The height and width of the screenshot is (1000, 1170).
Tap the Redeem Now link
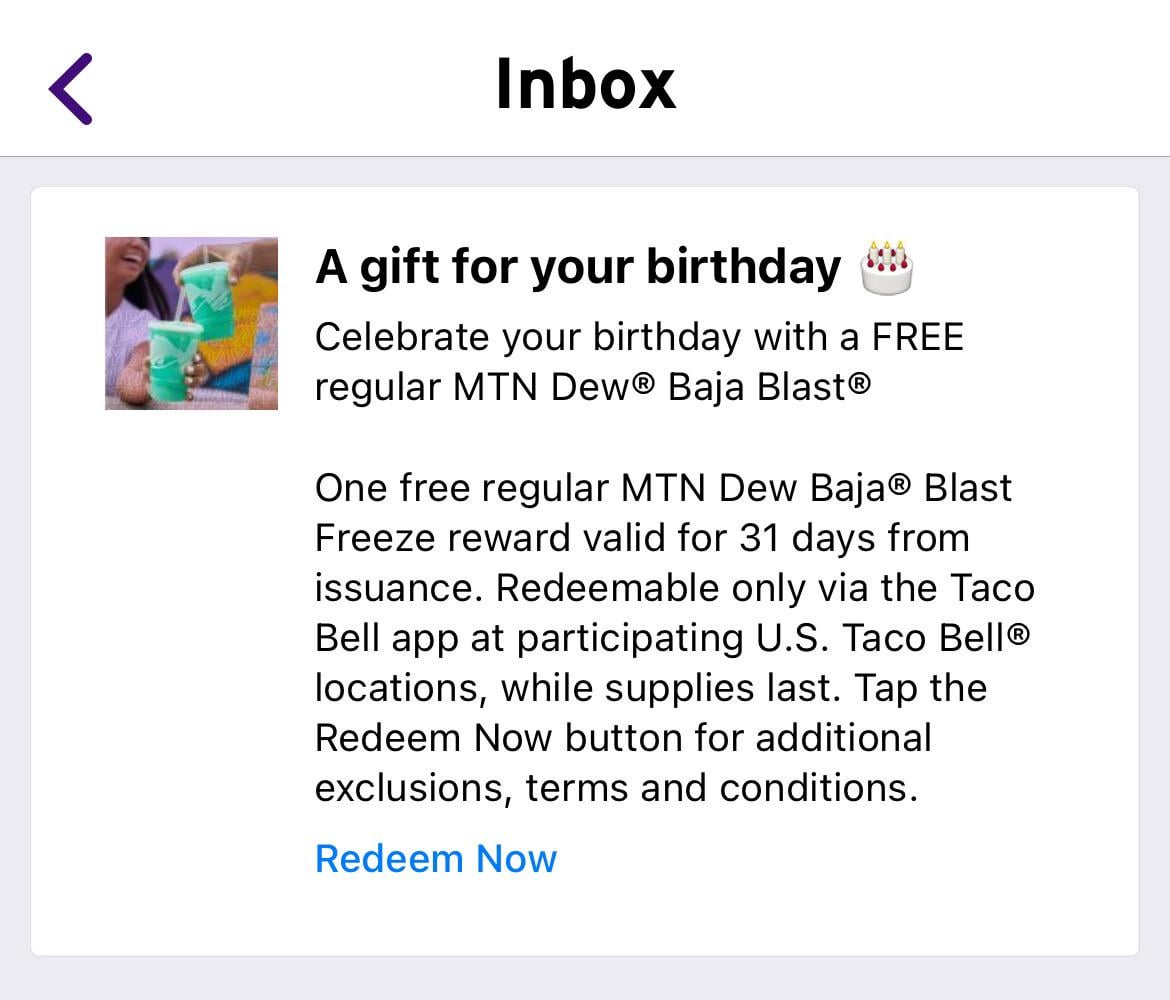(x=435, y=858)
